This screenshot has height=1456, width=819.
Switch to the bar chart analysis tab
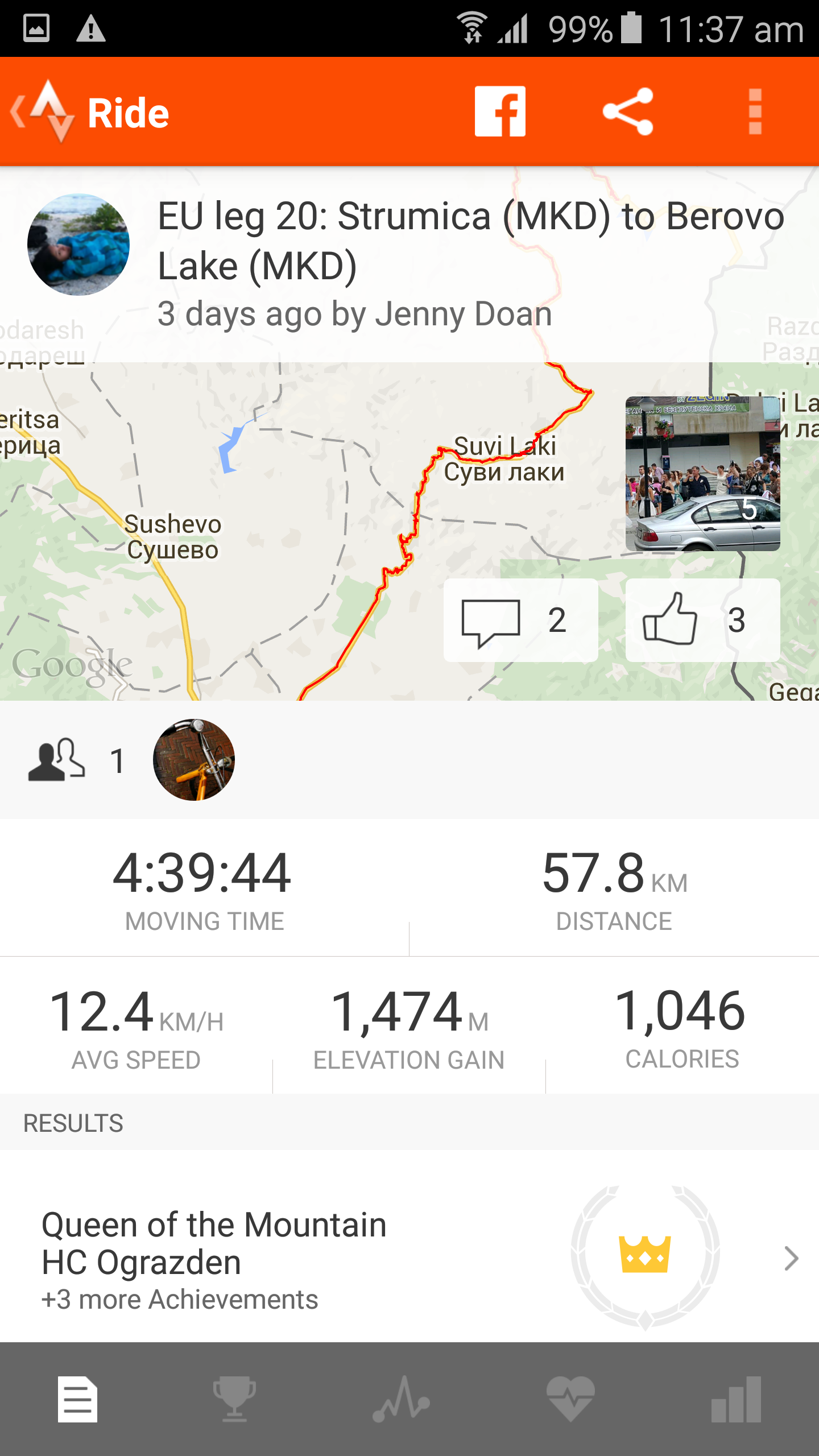tap(736, 1399)
